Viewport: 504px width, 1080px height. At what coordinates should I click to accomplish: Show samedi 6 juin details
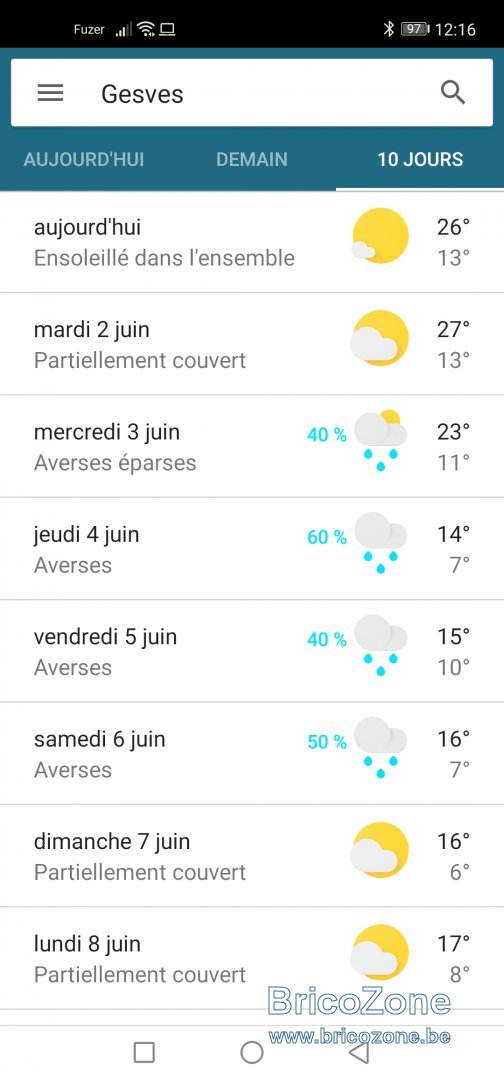252,754
